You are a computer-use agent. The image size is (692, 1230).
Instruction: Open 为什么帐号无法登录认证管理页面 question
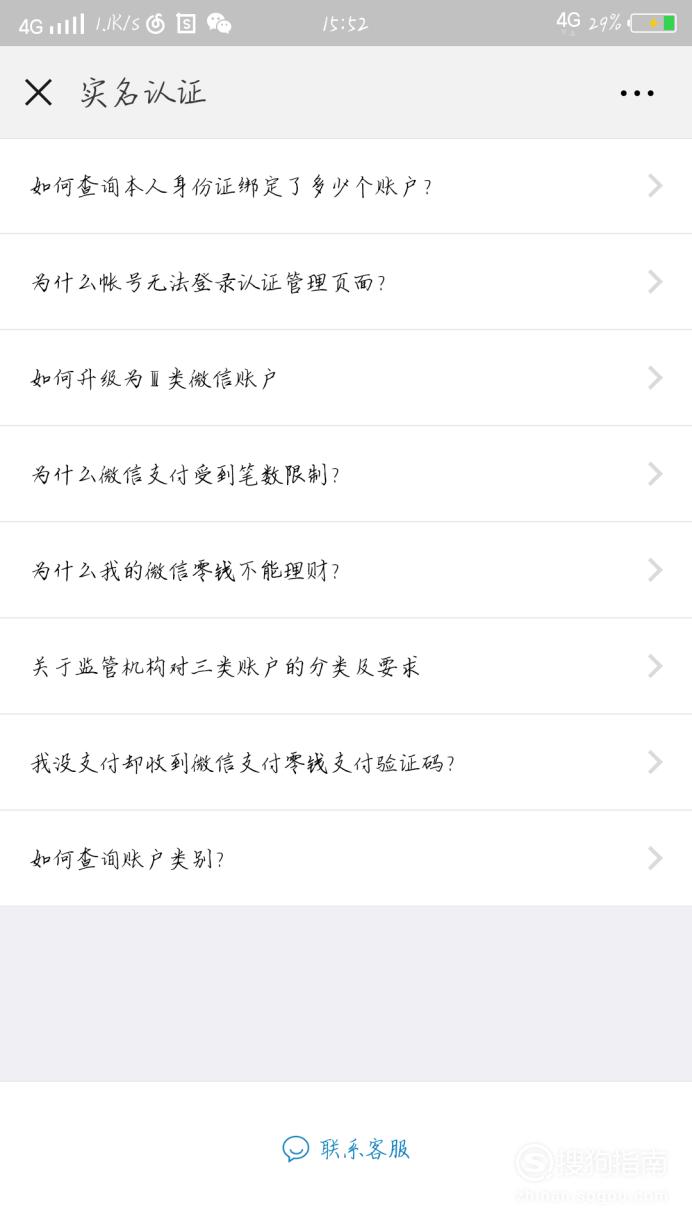(x=346, y=282)
